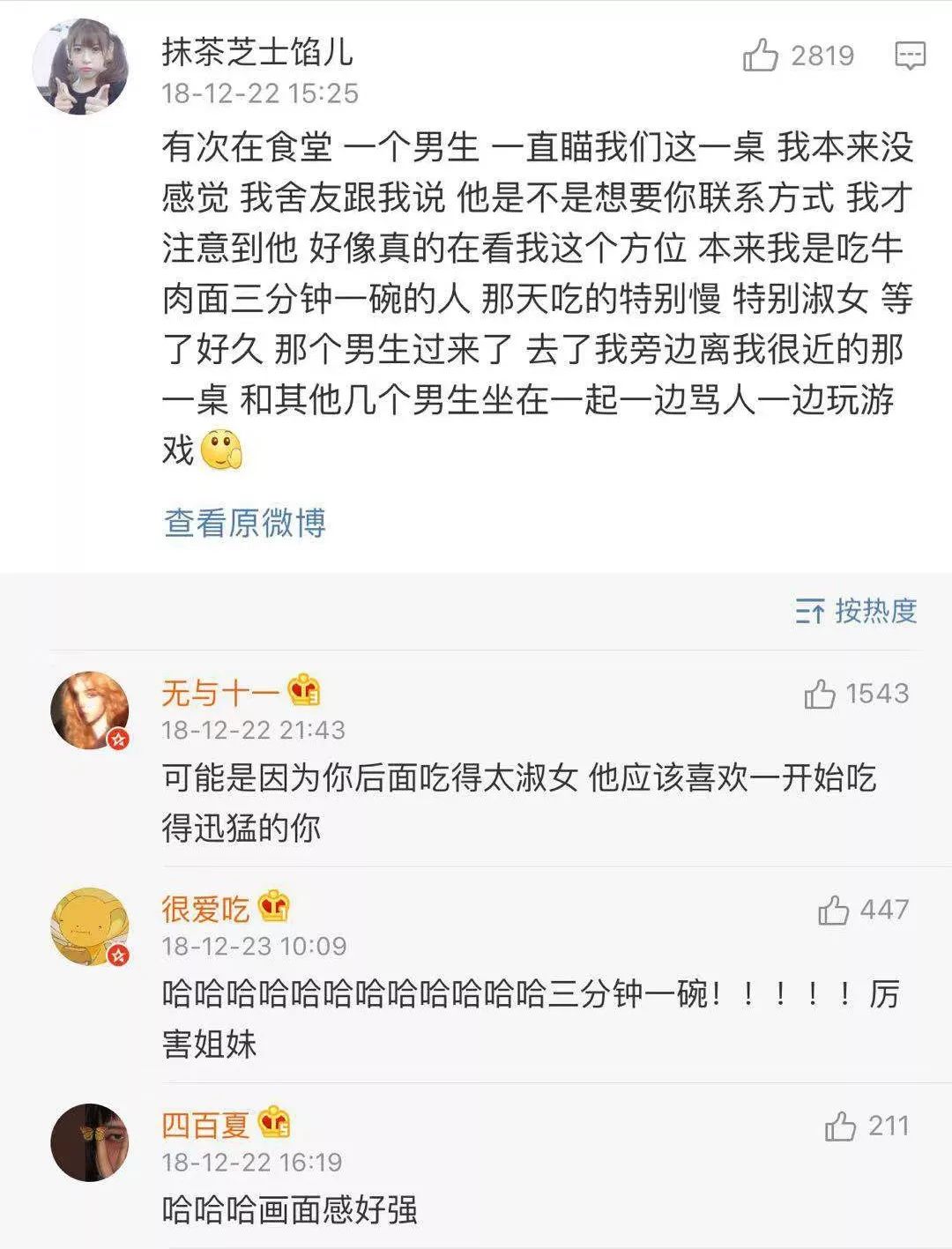Open 查看原微博 link
The image size is (952, 1249).
pos(245,523)
